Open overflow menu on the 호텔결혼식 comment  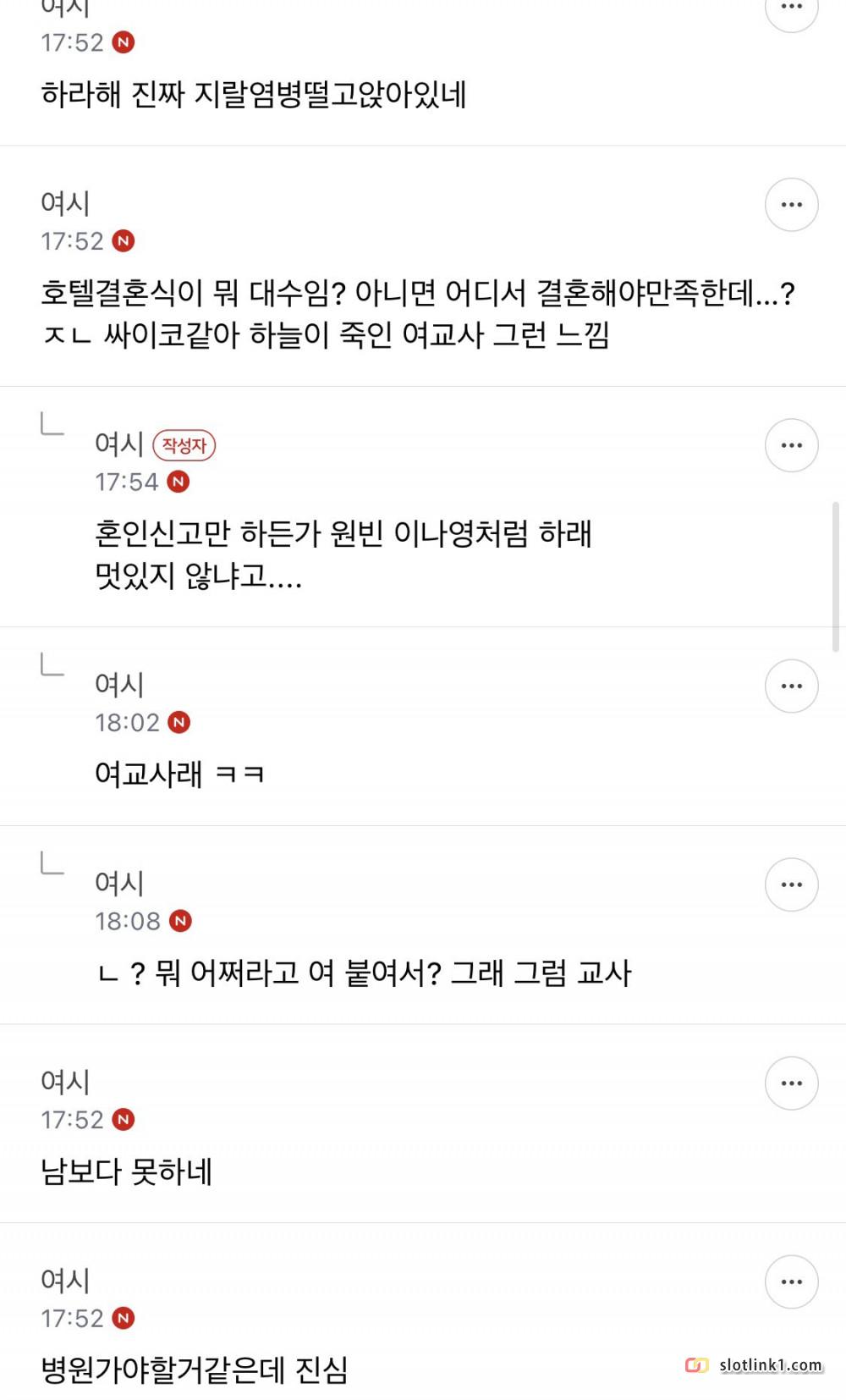791,205
